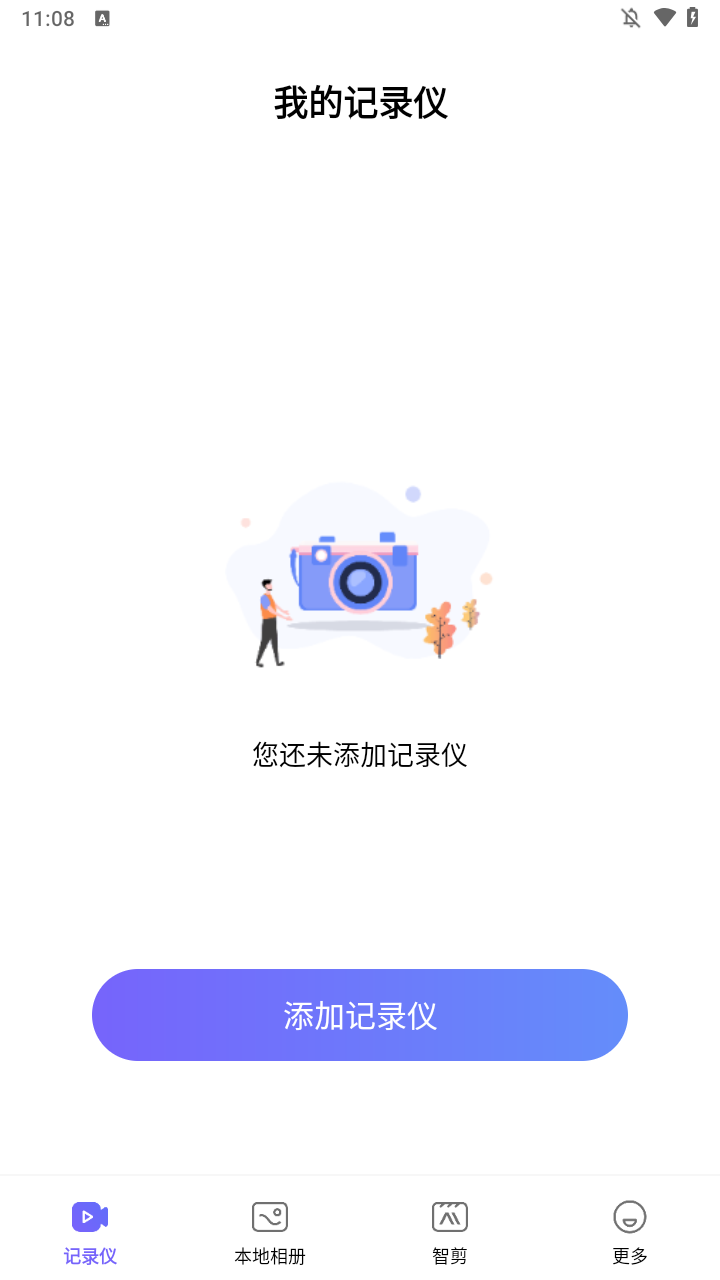The height and width of the screenshot is (1280, 720).
Task: Tap the 添加记录仪 button label text
Action: coord(360,1014)
